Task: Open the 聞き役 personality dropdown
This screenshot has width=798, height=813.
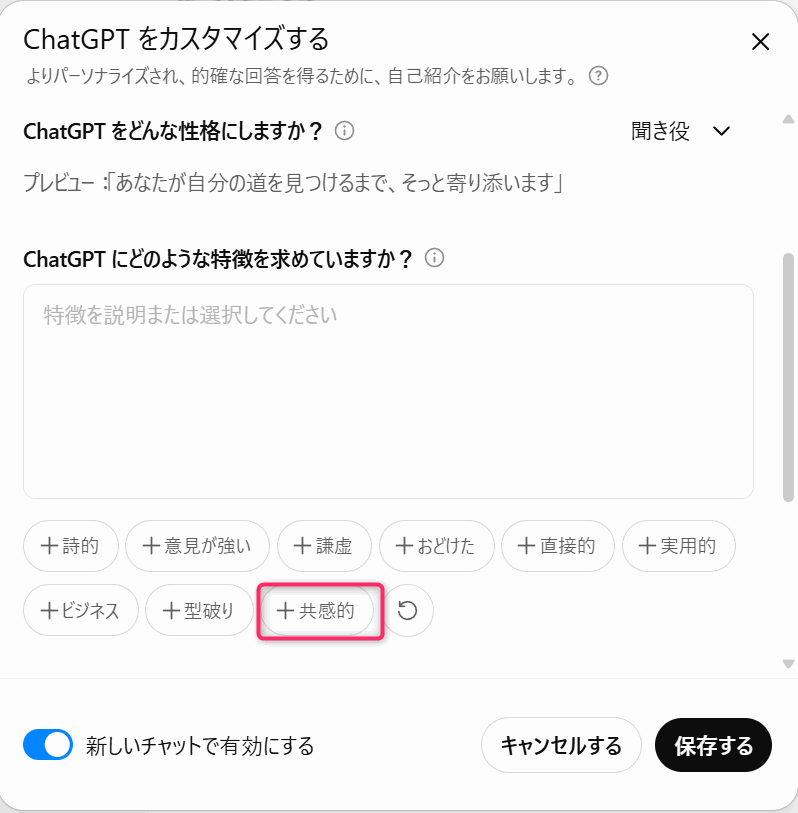Action: [681, 131]
